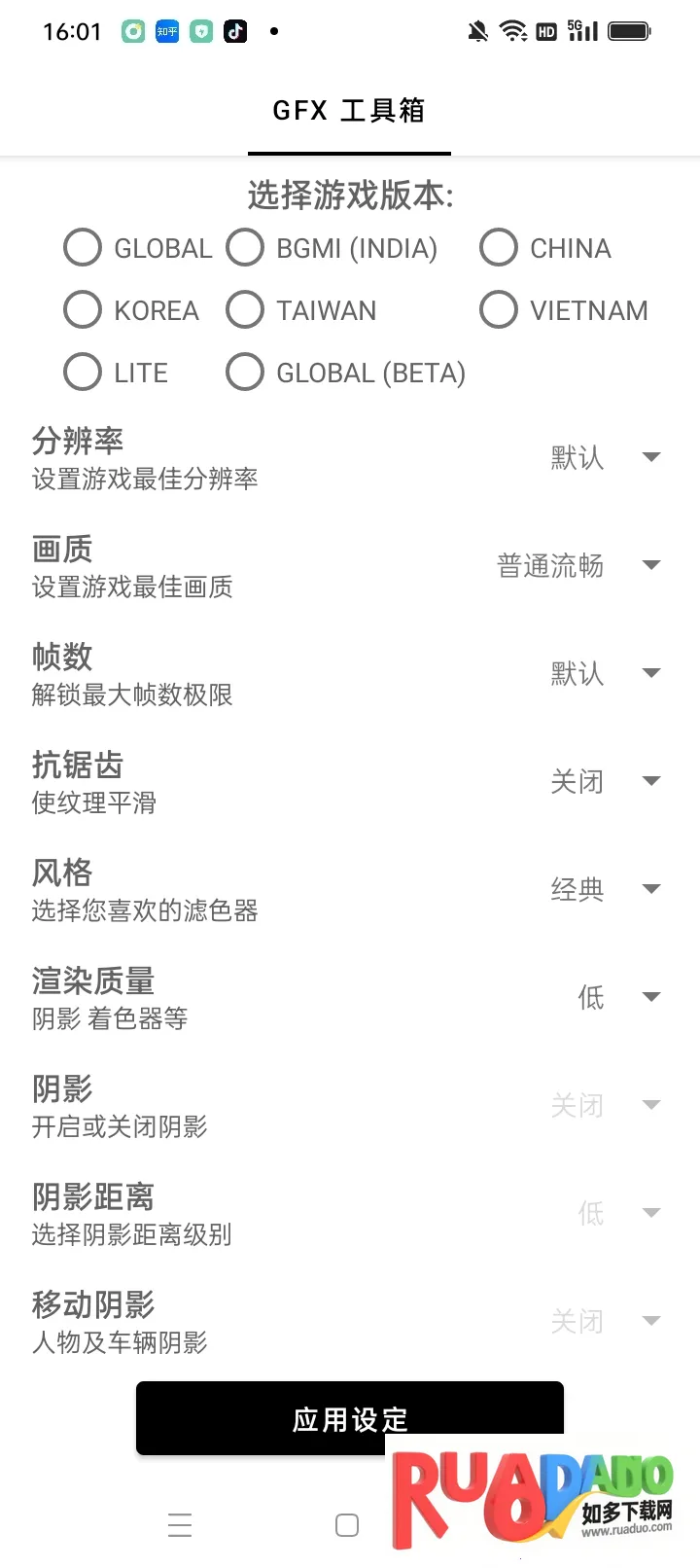Change the 抗锯齿 setting dropdown

coord(605,781)
